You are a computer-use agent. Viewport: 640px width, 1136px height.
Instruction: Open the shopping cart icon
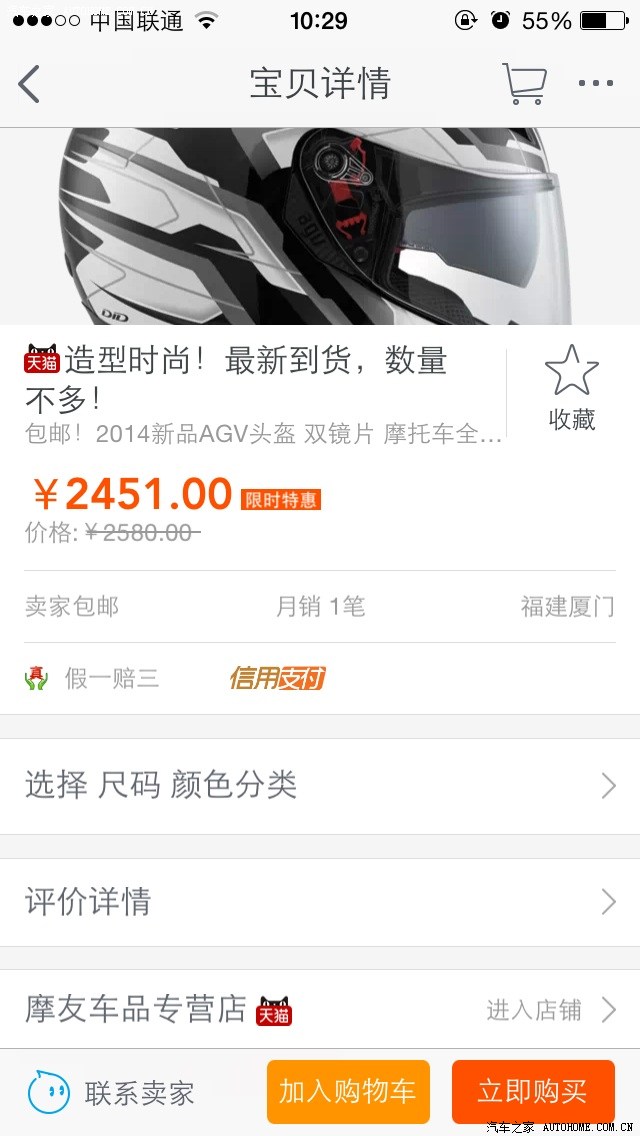click(524, 84)
